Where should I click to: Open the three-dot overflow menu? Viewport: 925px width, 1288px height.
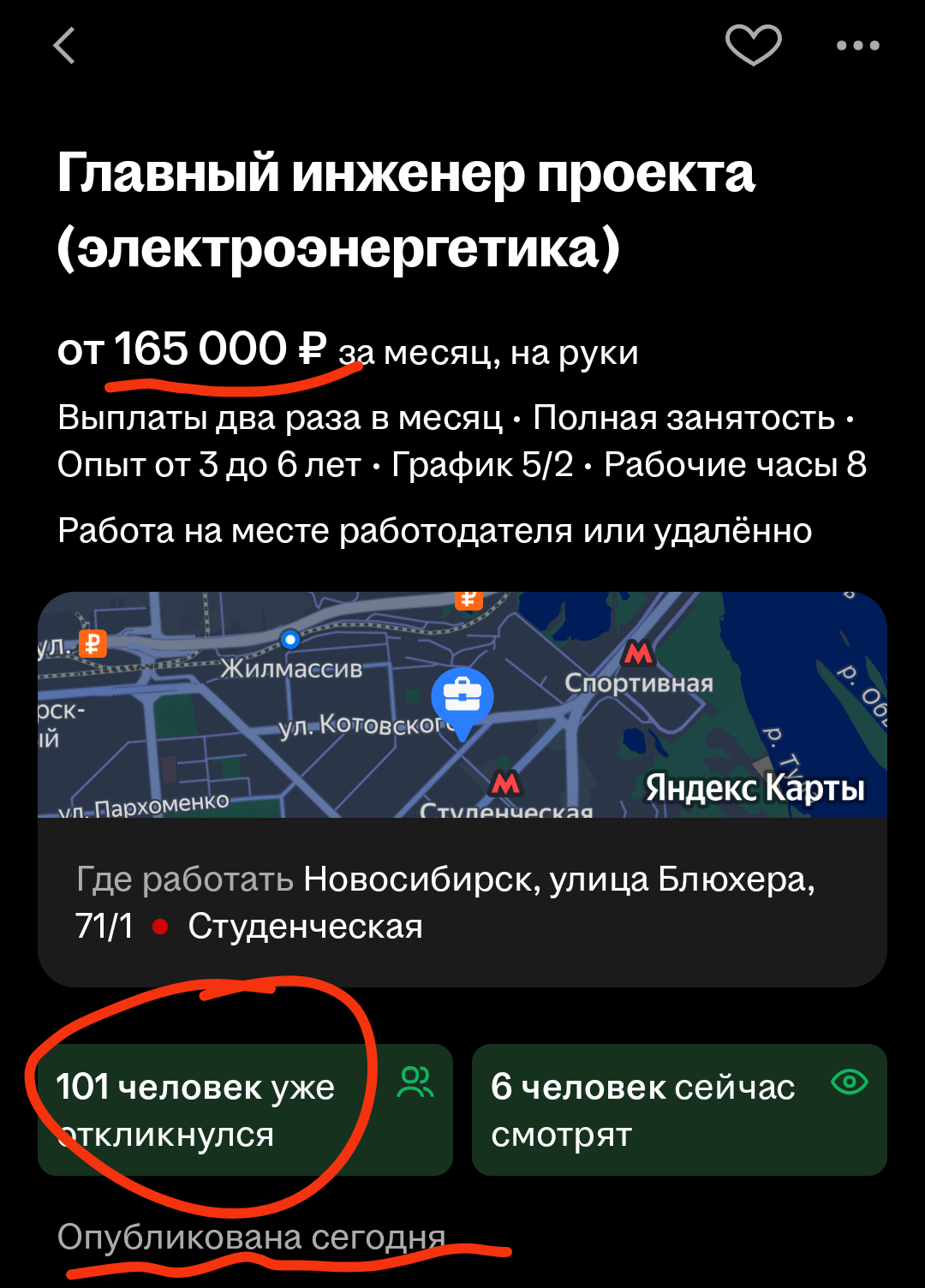pos(857,46)
